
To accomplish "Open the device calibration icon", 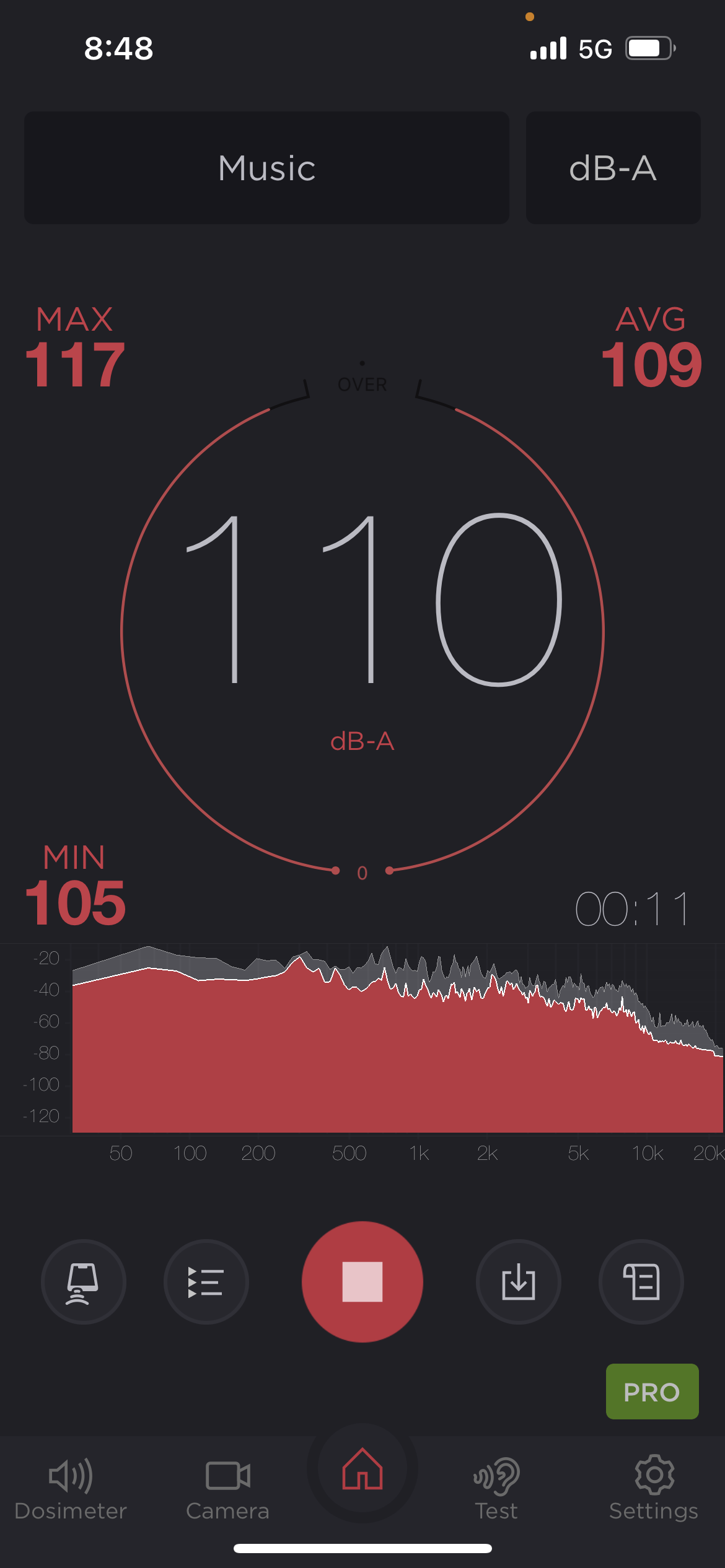I will coord(83,1282).
